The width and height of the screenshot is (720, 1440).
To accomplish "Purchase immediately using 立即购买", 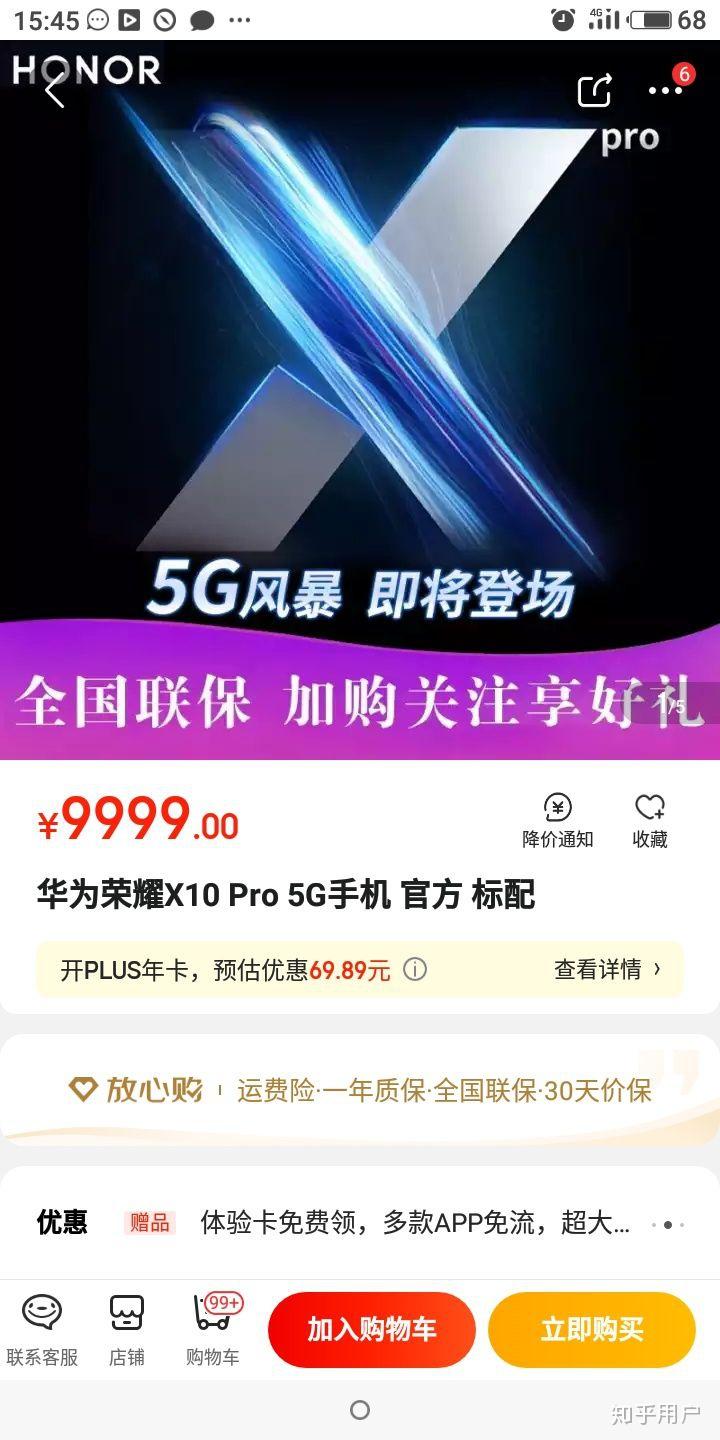I will (x=591, y=1328).
